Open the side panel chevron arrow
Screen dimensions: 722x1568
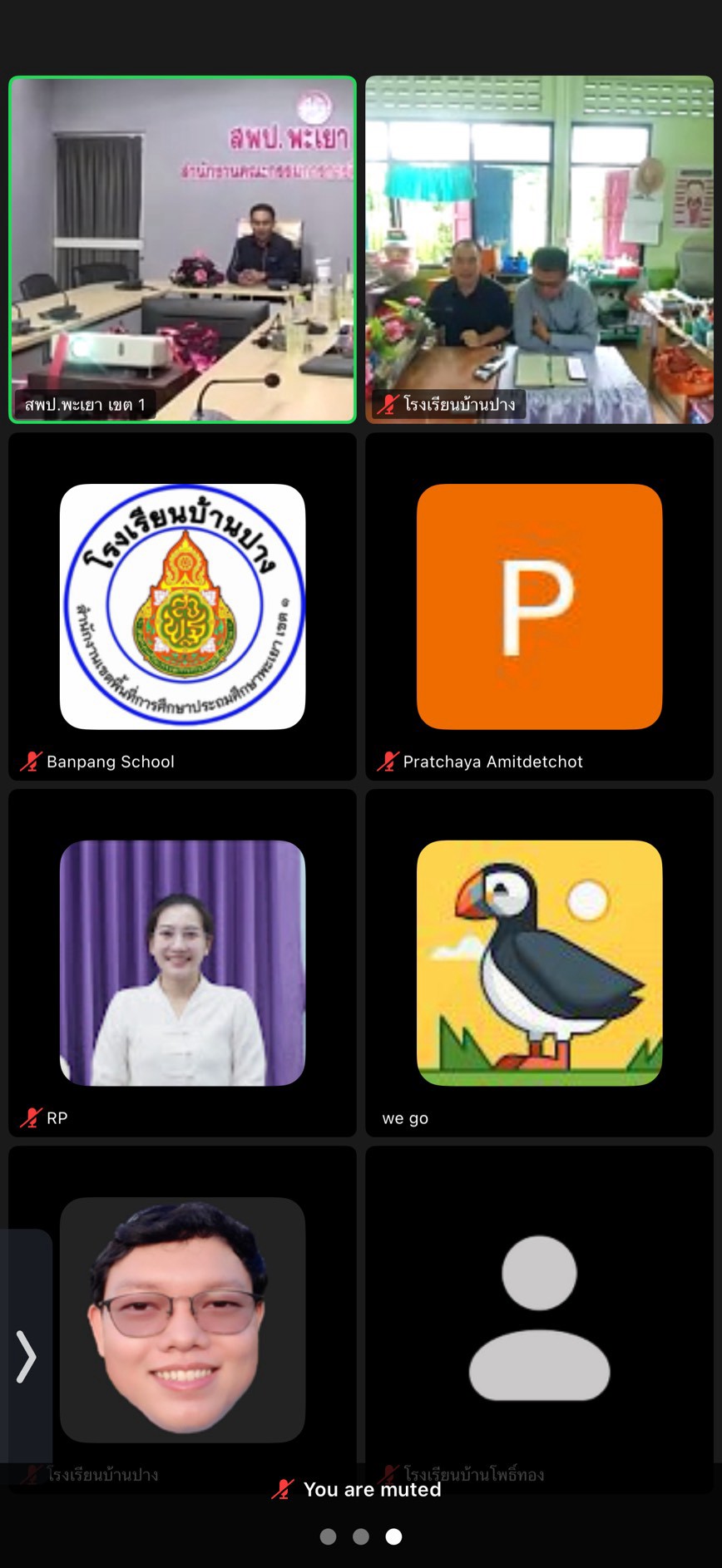[27, 1357]
